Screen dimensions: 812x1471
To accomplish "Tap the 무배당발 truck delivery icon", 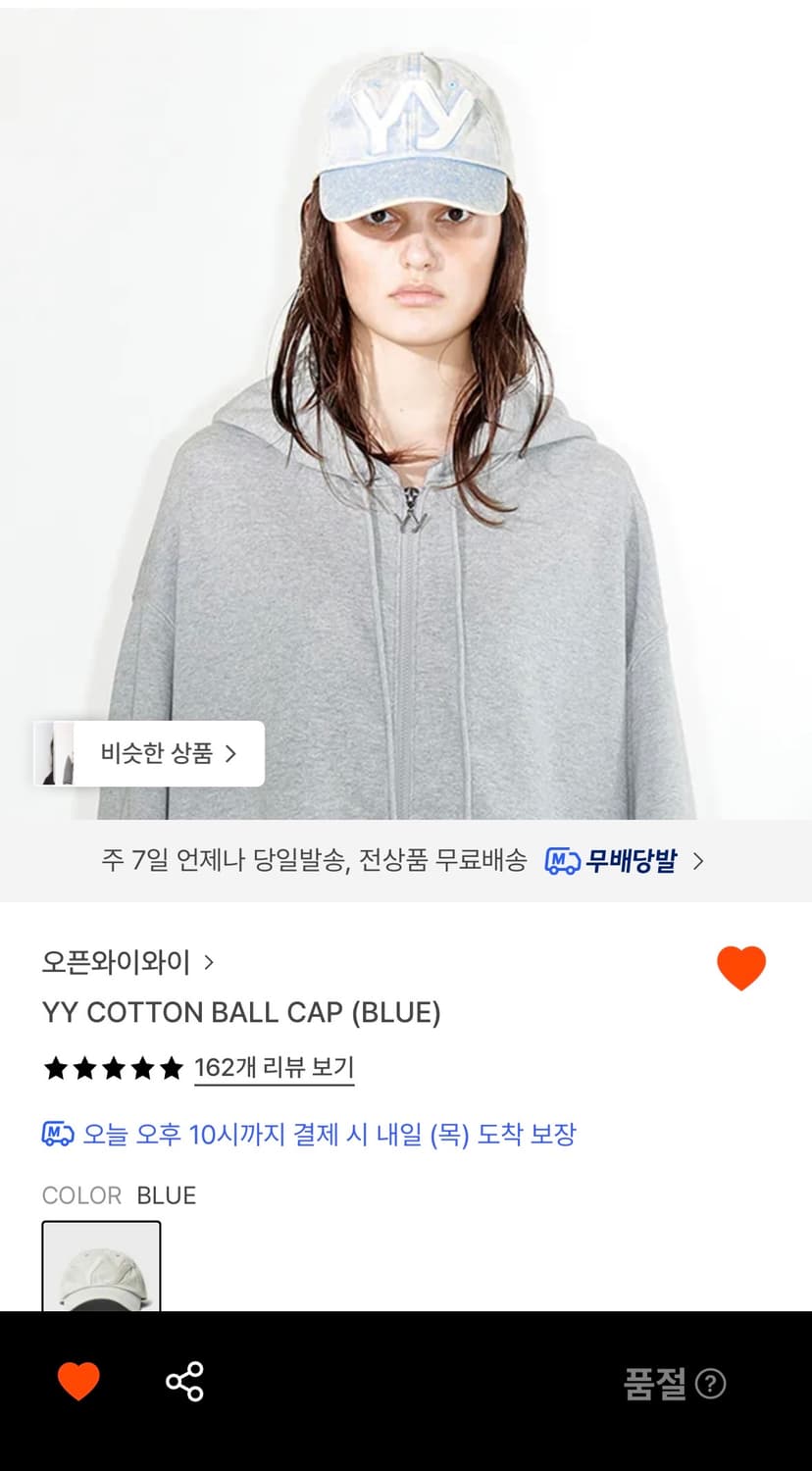I will tap(561, 860).
